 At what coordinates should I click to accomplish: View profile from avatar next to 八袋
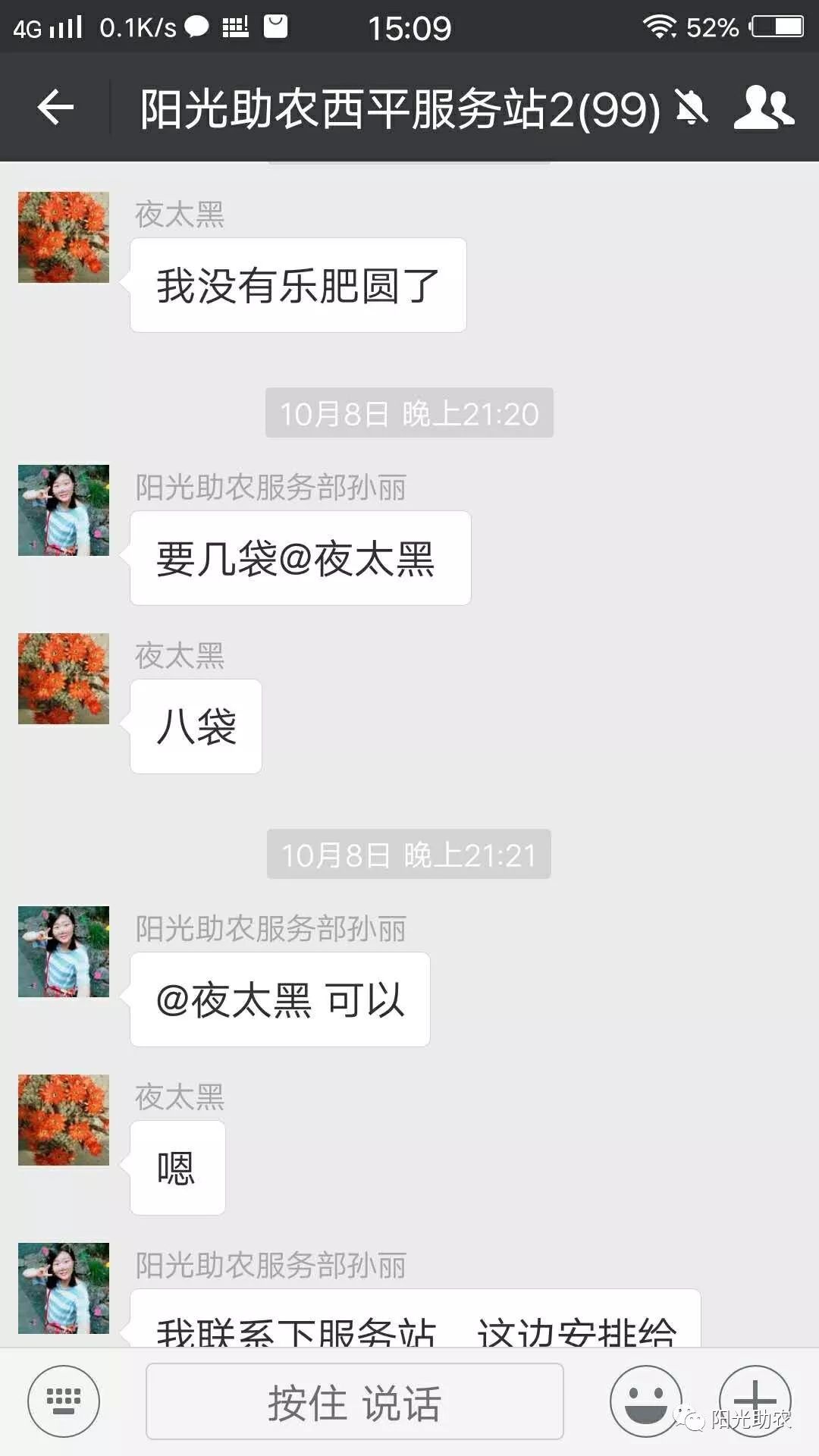64,679
